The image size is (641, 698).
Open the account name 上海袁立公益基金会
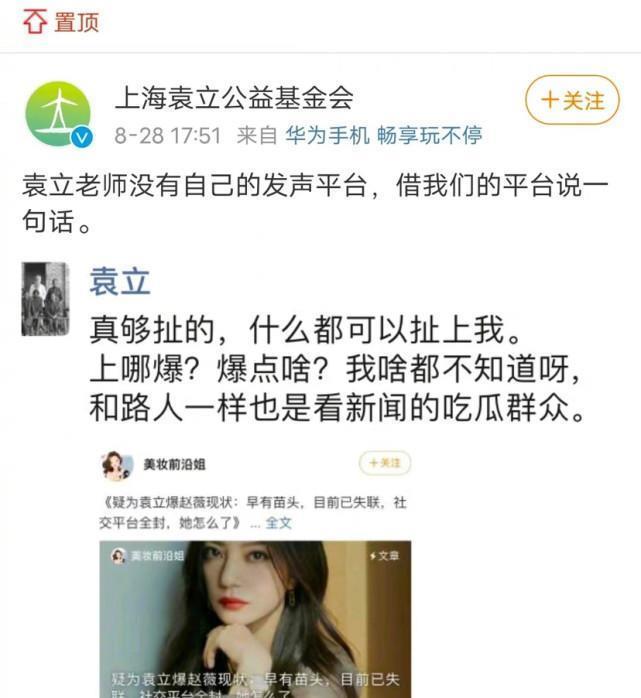234,99
